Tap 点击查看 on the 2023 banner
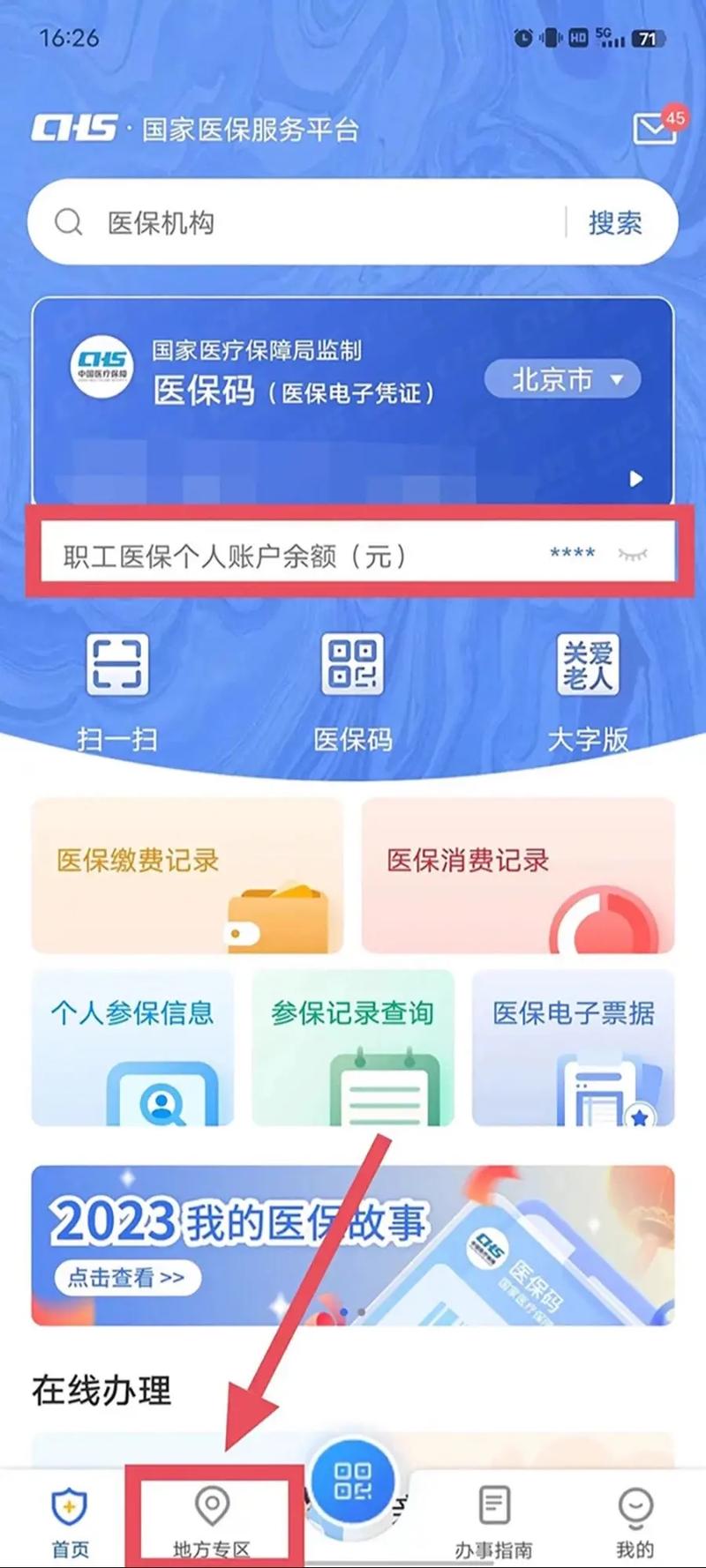 (x=127, y=1277)
